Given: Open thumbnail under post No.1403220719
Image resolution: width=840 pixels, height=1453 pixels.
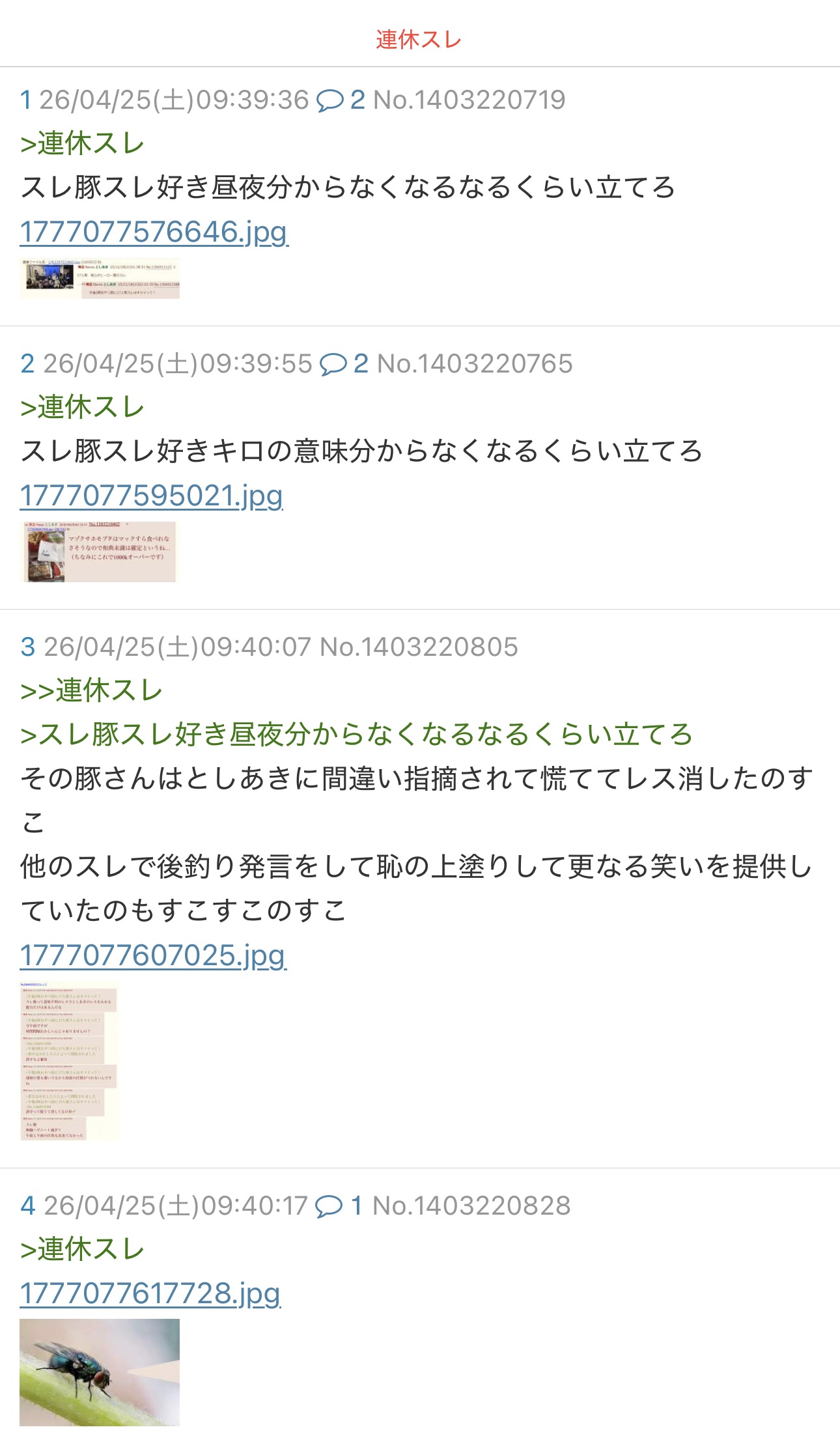Looking at the screenshot, I should (x=100, y=279).
